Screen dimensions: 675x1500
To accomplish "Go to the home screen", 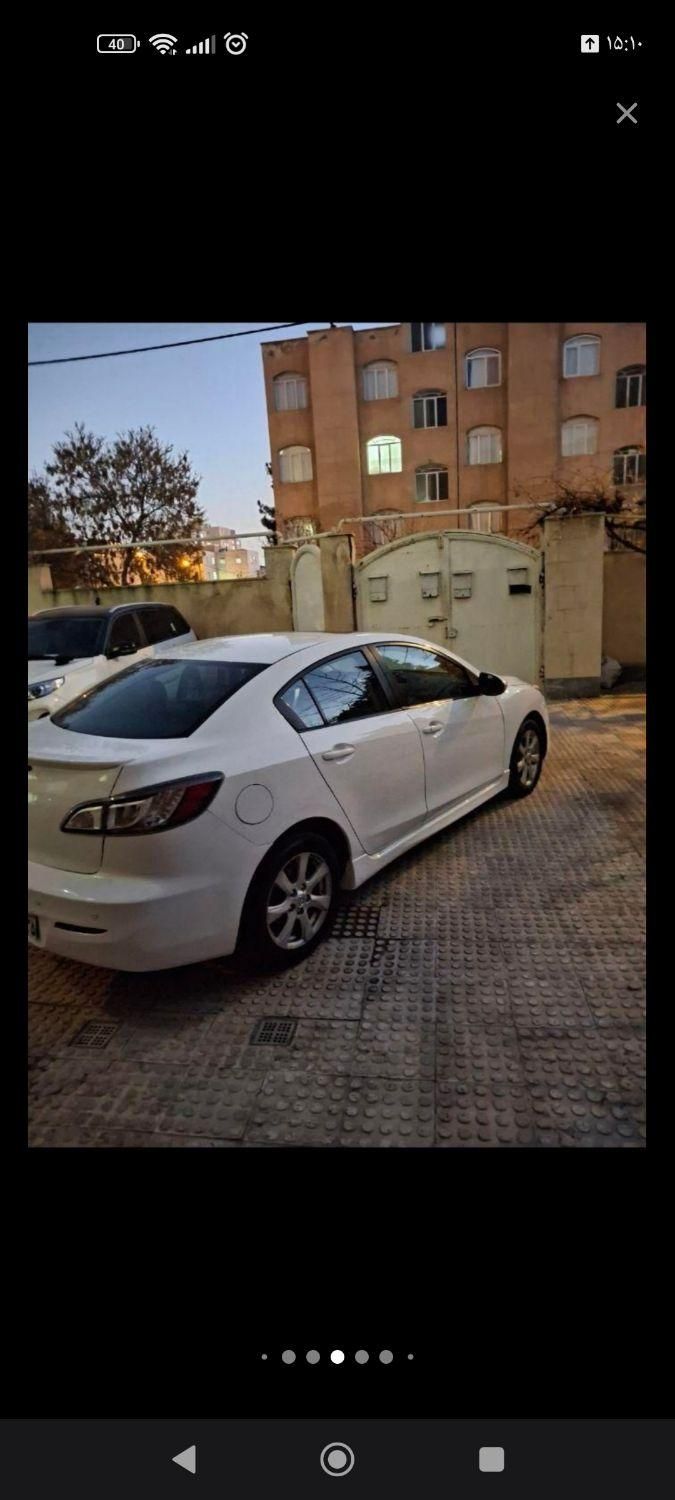I will tap(337, 1459).
